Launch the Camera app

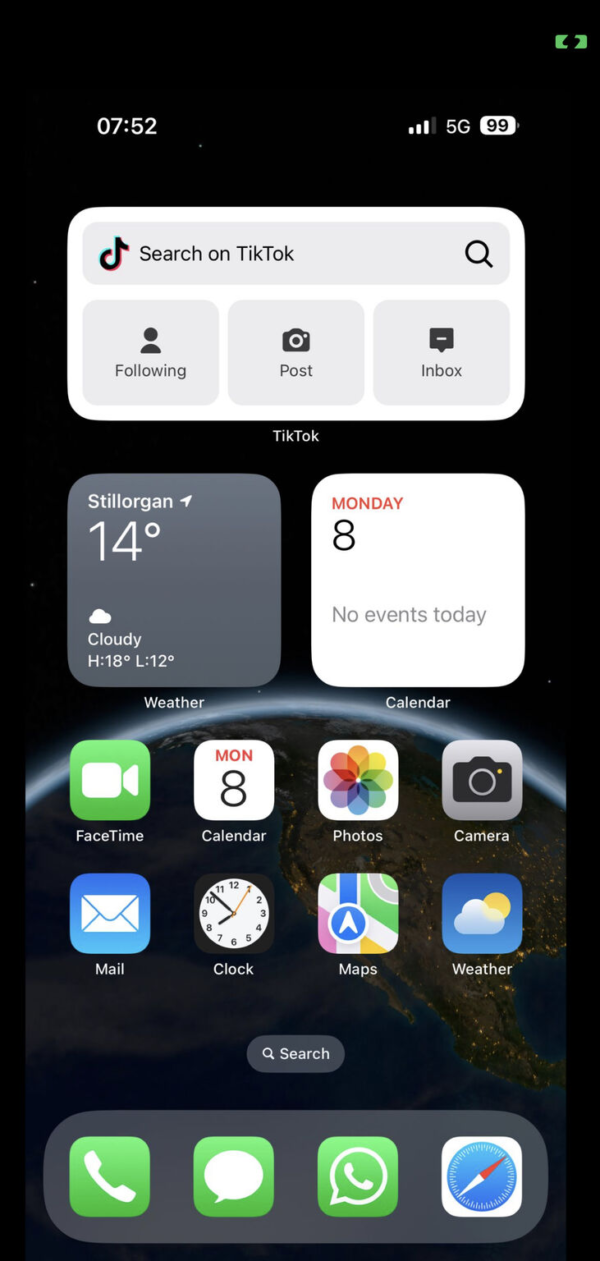(482, 780)
